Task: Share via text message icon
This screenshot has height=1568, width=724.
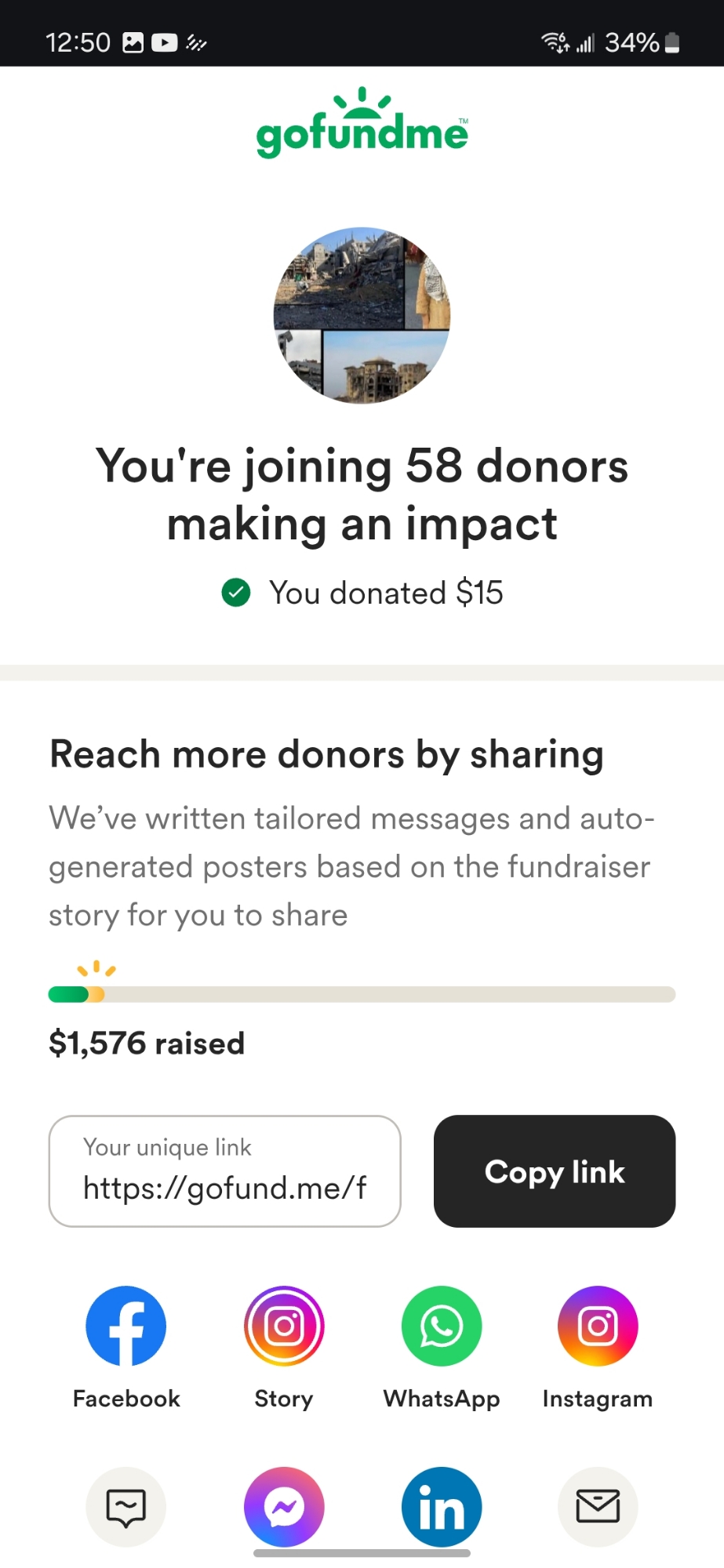Action: click(126, 1507)
